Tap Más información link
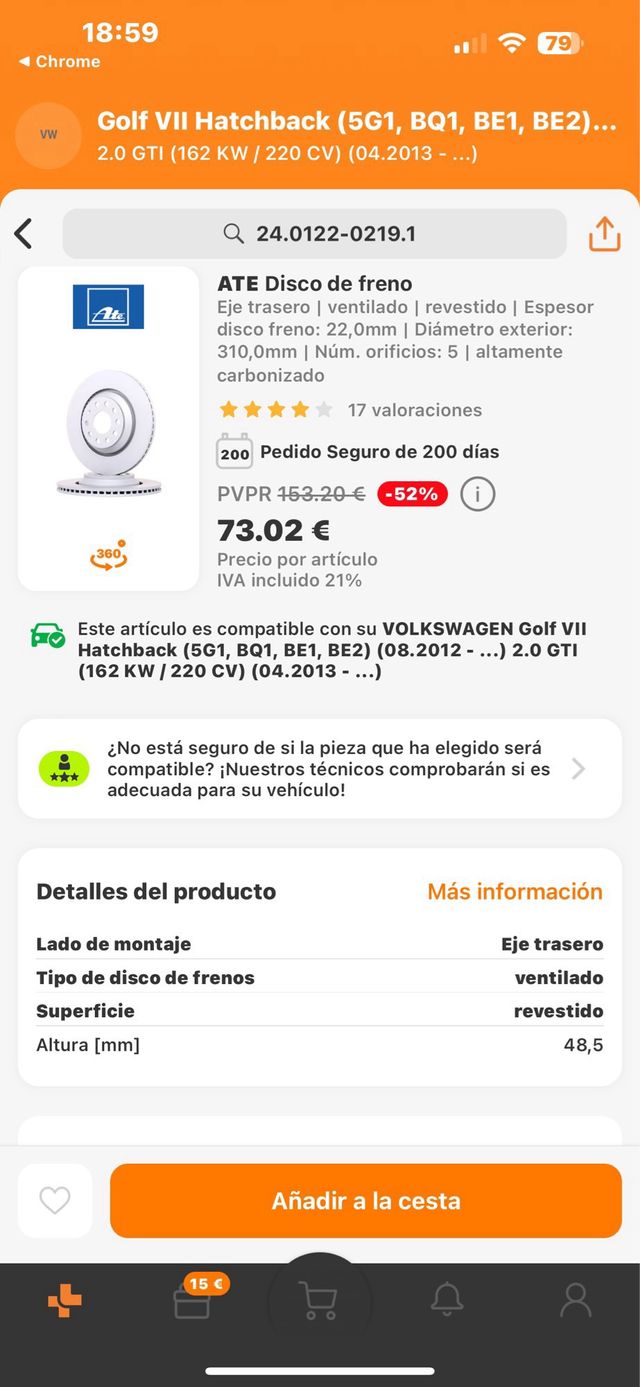 click(x=515, y=892)
